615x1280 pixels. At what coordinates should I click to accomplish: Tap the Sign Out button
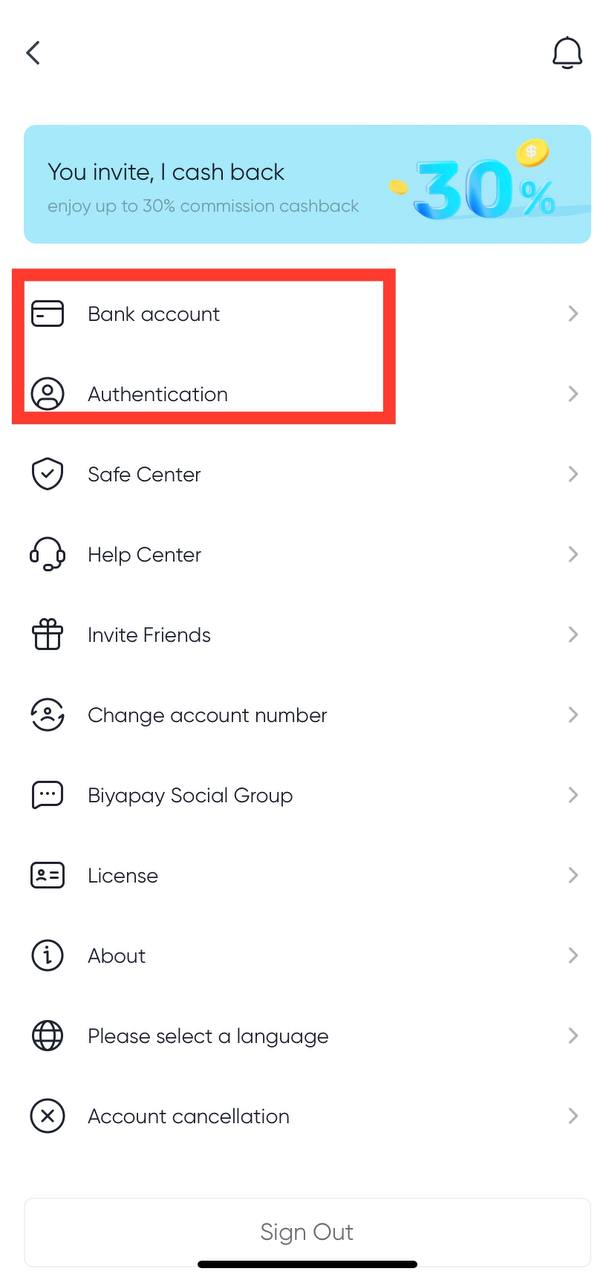307,1232
